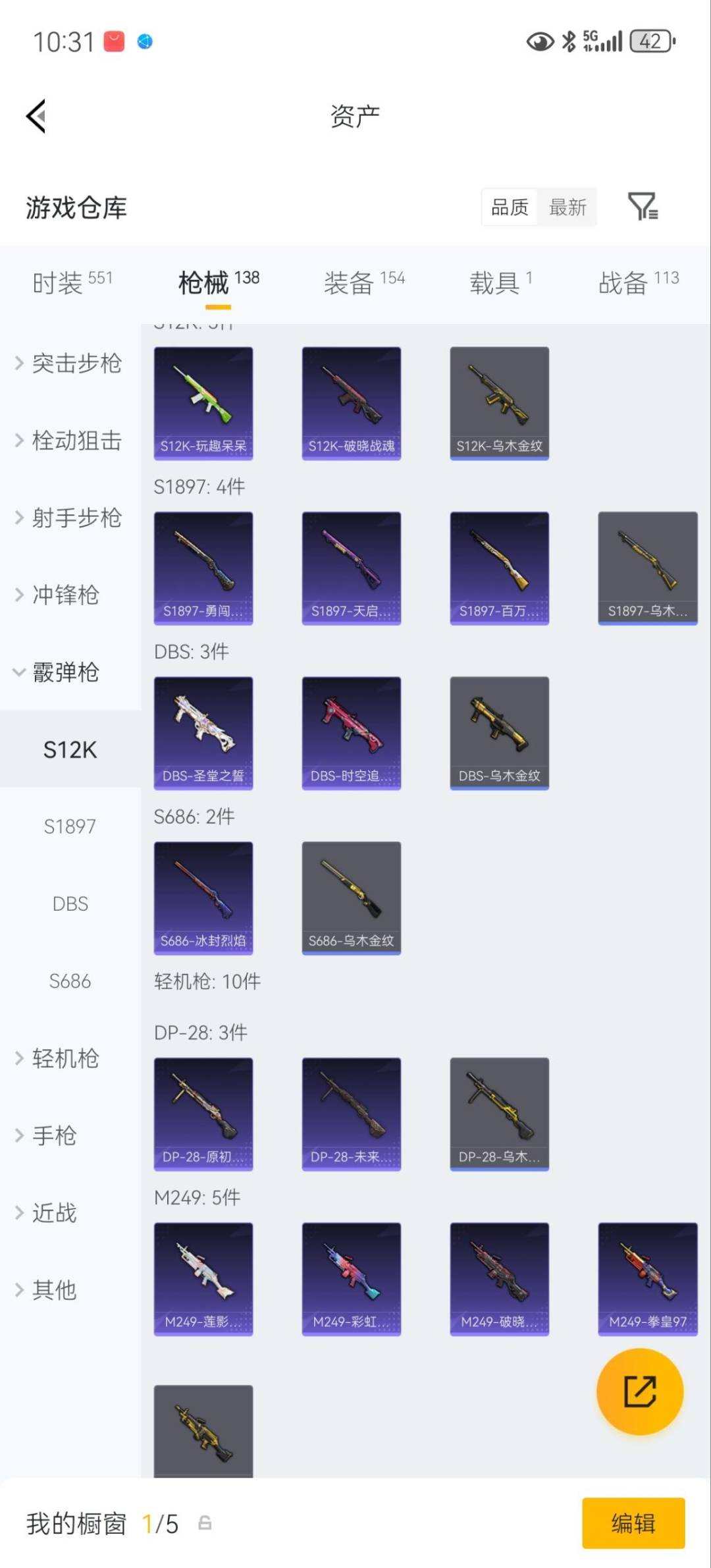Screen dimensions: 711x1568
Task: Select the S686 subcategory in the sidebar
Action: (70, 981)
